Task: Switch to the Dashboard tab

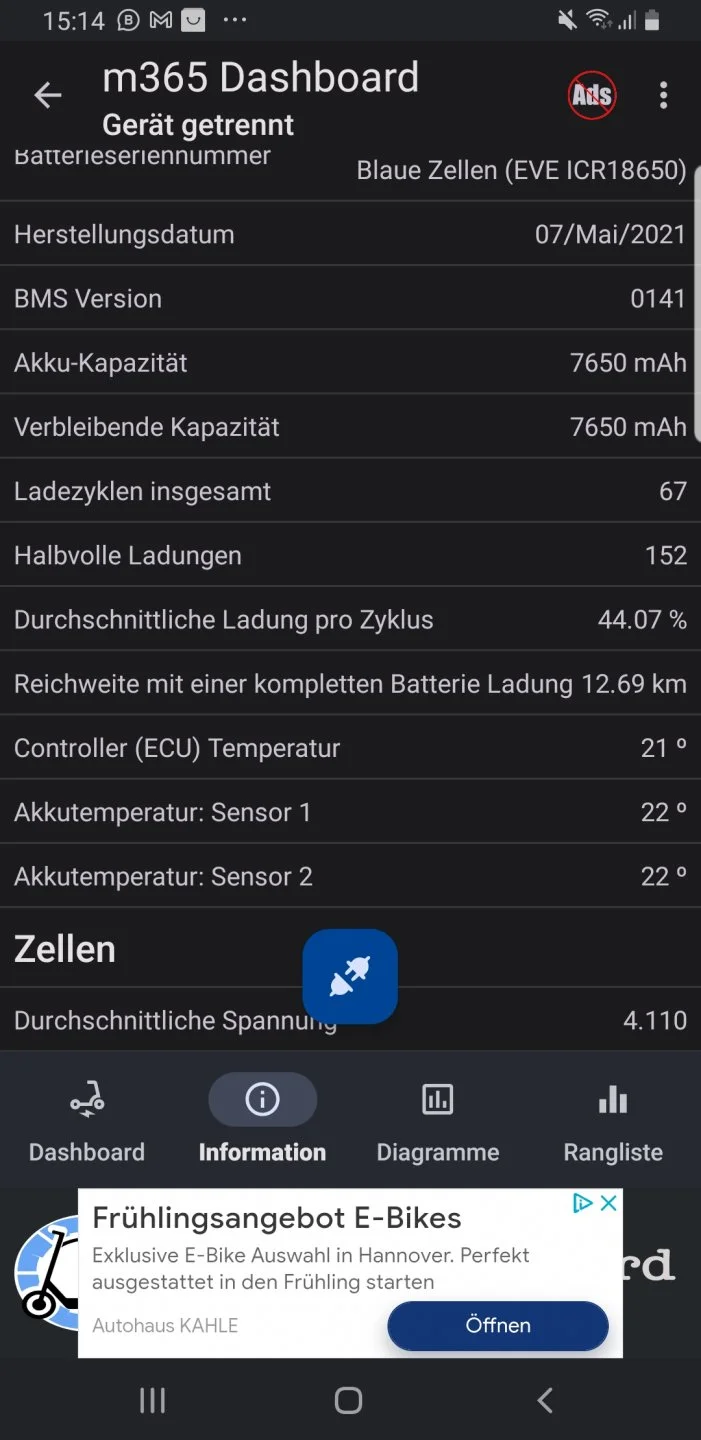Action: click(87, 1123)
